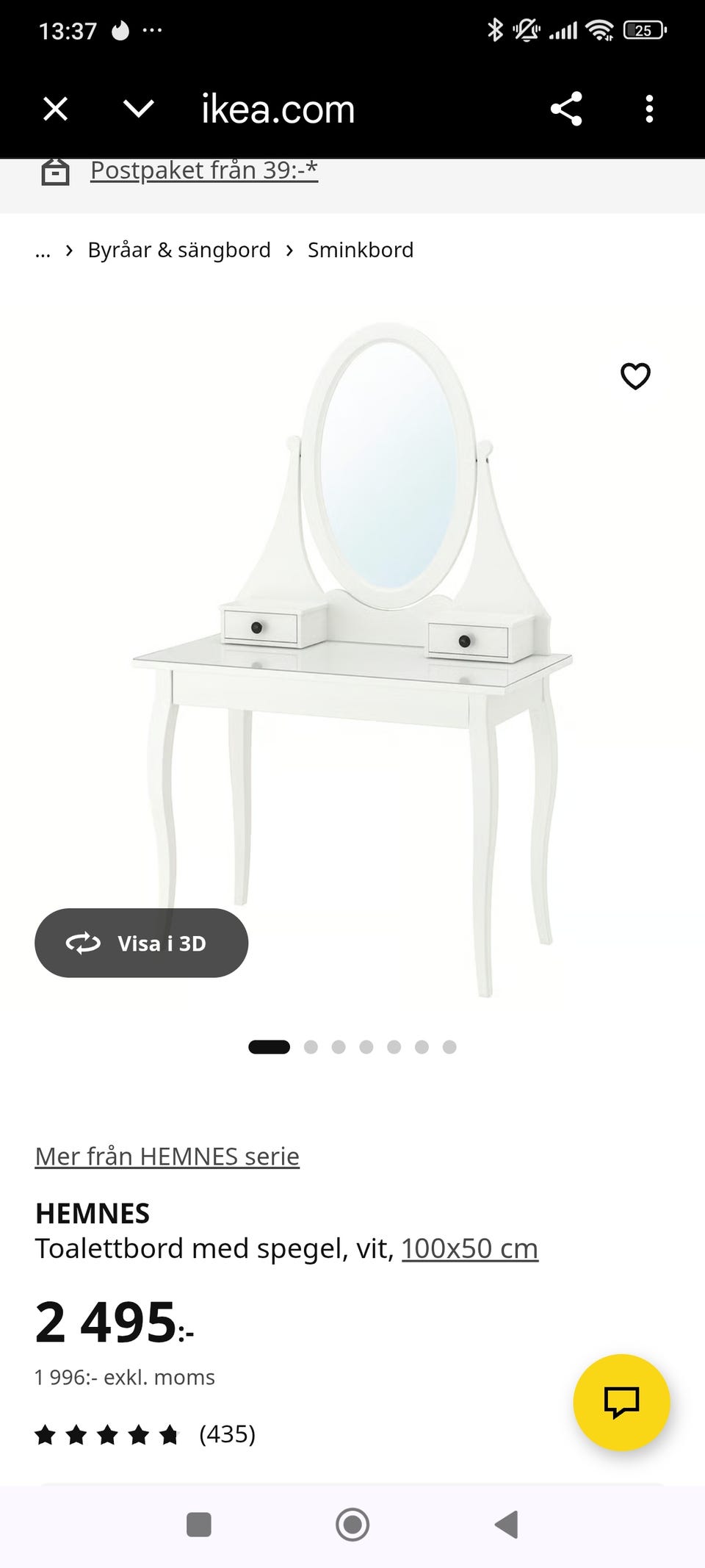View the product in 3D
705x1568 pixels.
click(141, 943)
